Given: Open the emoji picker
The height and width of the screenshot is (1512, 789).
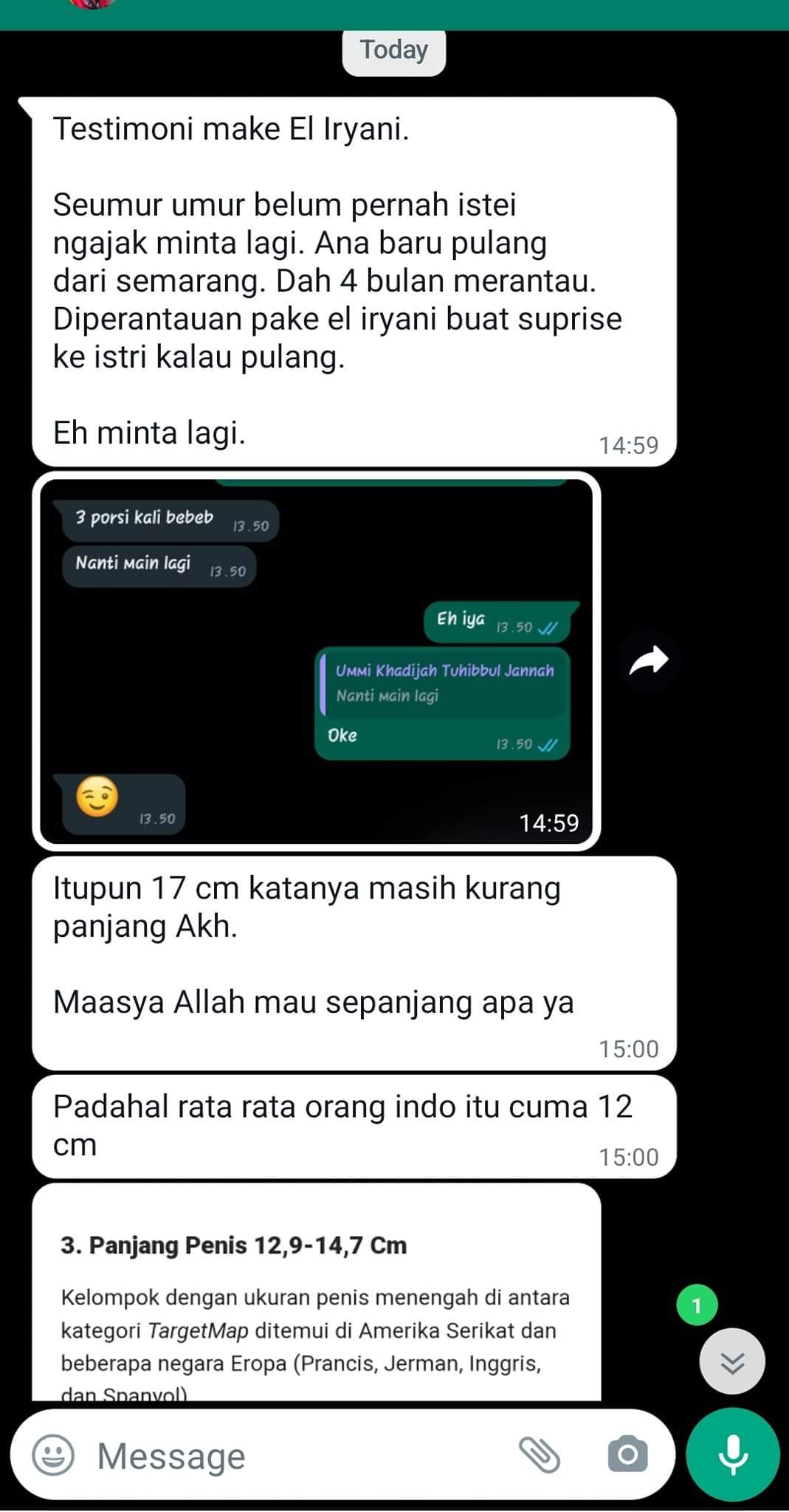Looking at the screenshot, I should click(x=53, y=1456).
